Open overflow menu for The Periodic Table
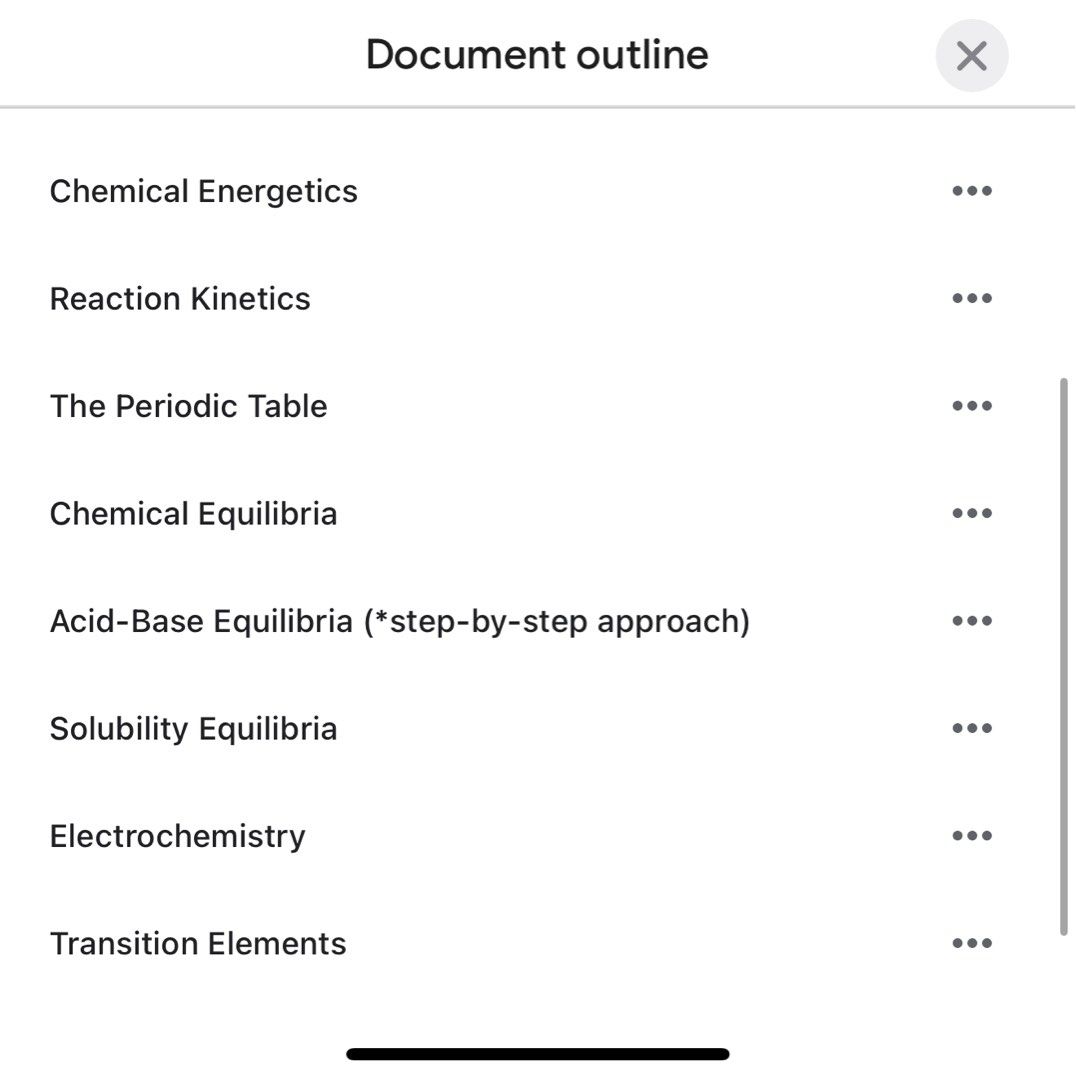The image size is (1076, 1080). pyautogui.click(x=971, y=406)
